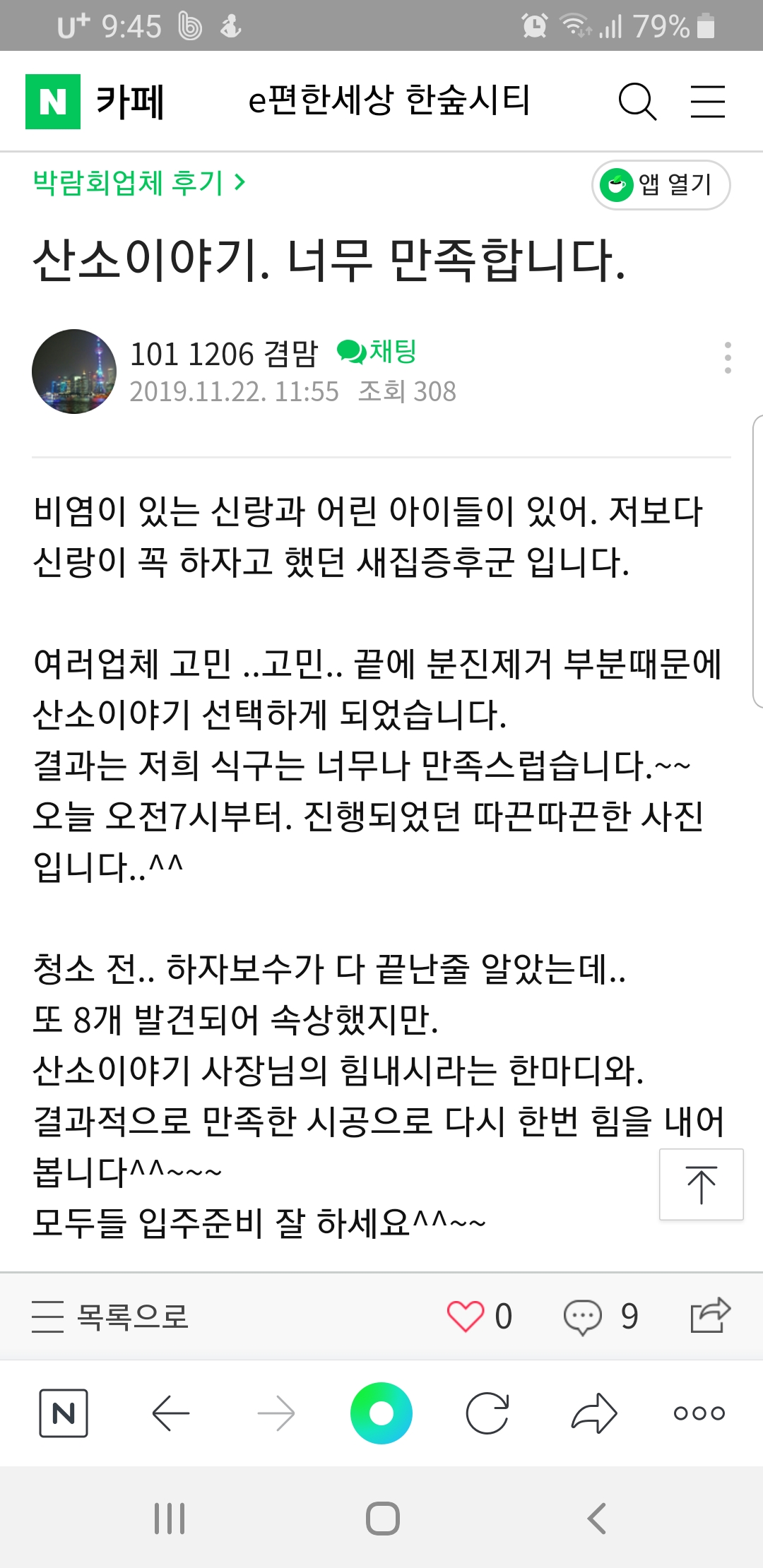763x1568 pixels.
Task: Open the Naver Cafe home logo
Action: coord(53,102)
